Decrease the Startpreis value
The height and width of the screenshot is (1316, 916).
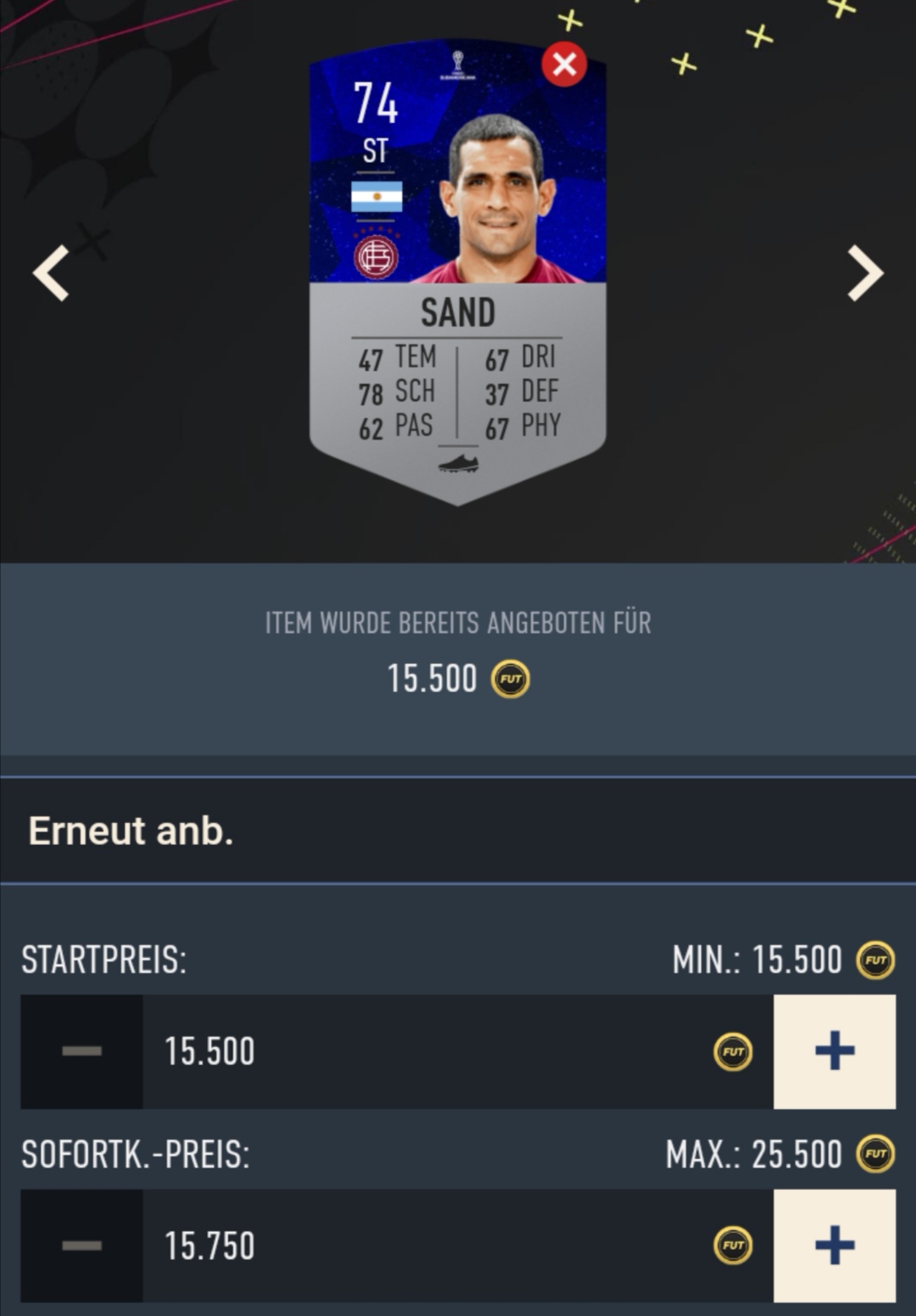click(81, 1051)
